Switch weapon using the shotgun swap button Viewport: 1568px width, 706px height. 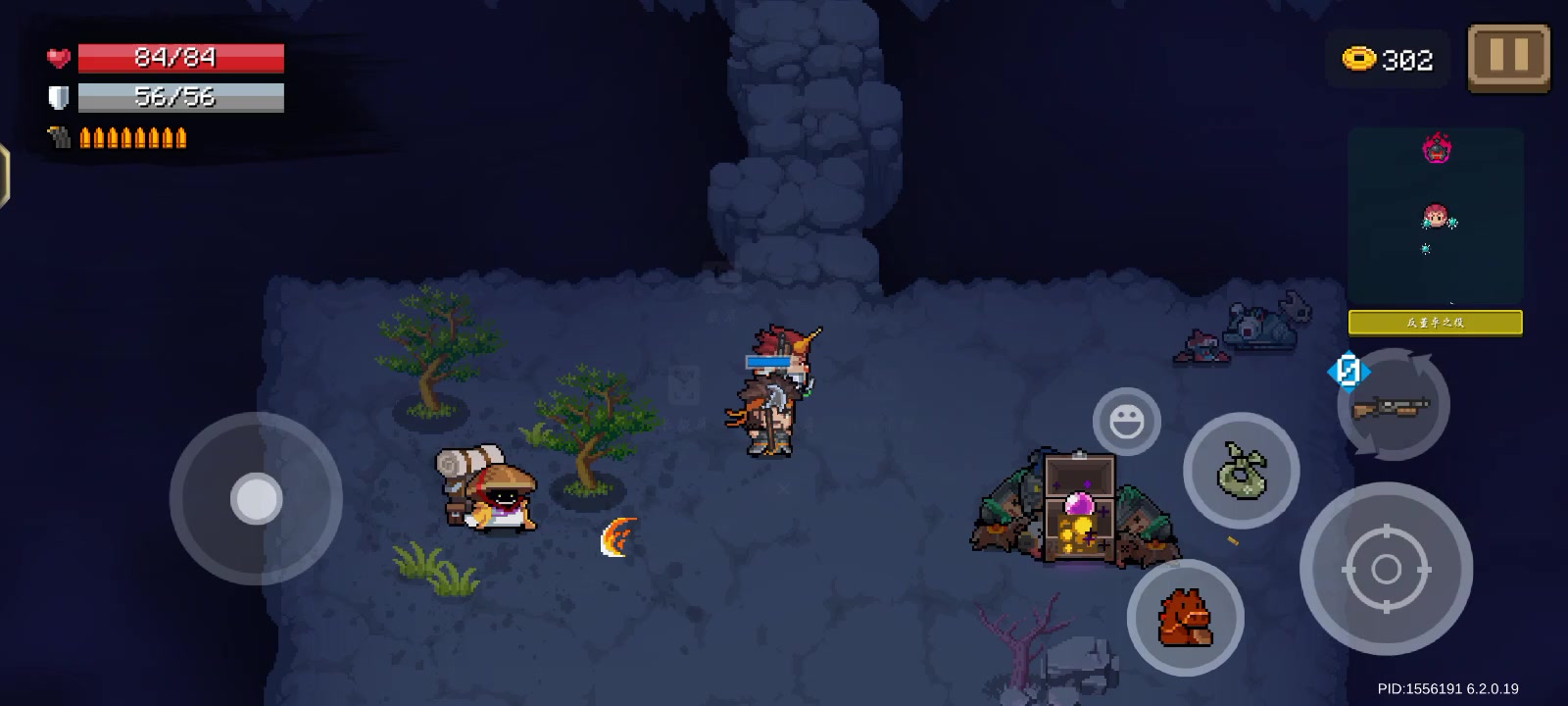1393,405
